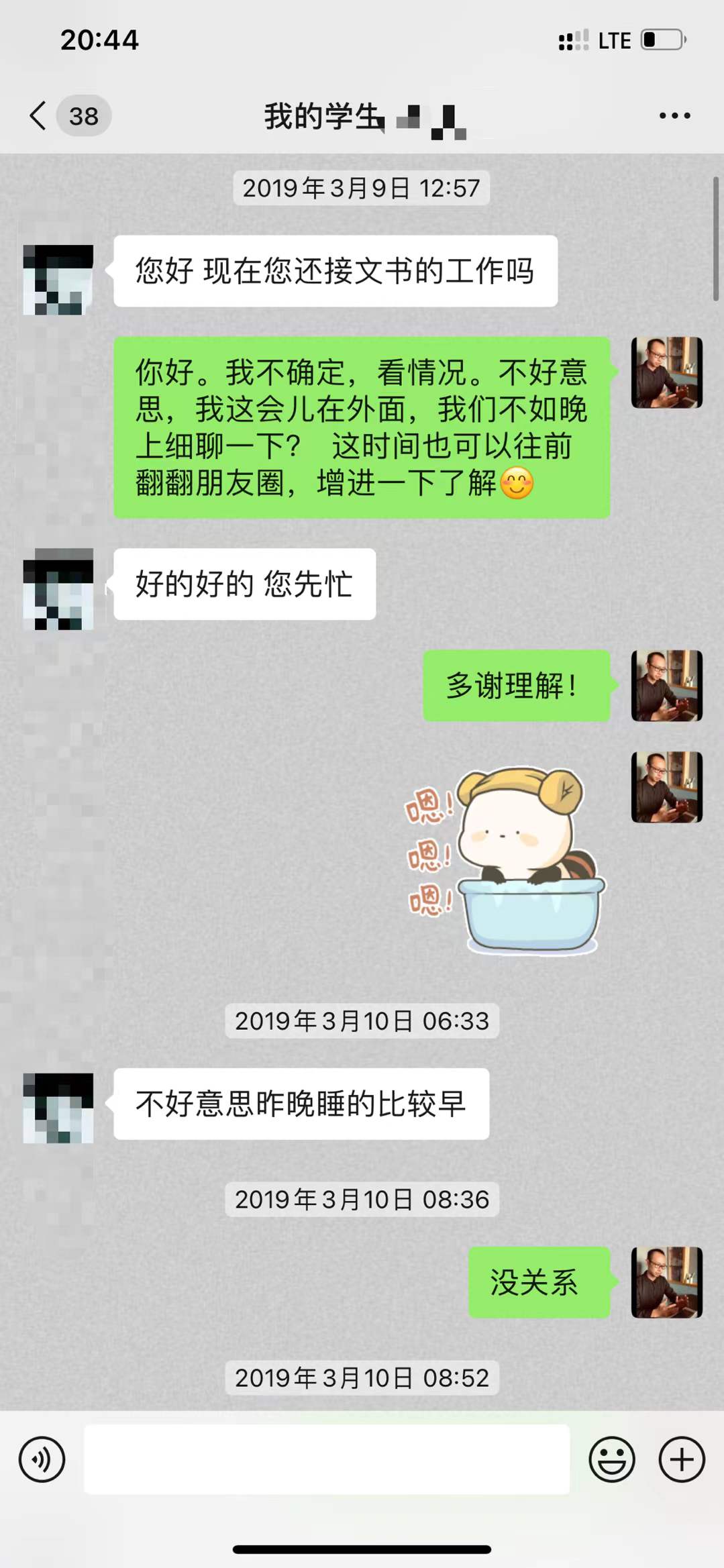Switch to voice message input

[x=42, y=1459]
